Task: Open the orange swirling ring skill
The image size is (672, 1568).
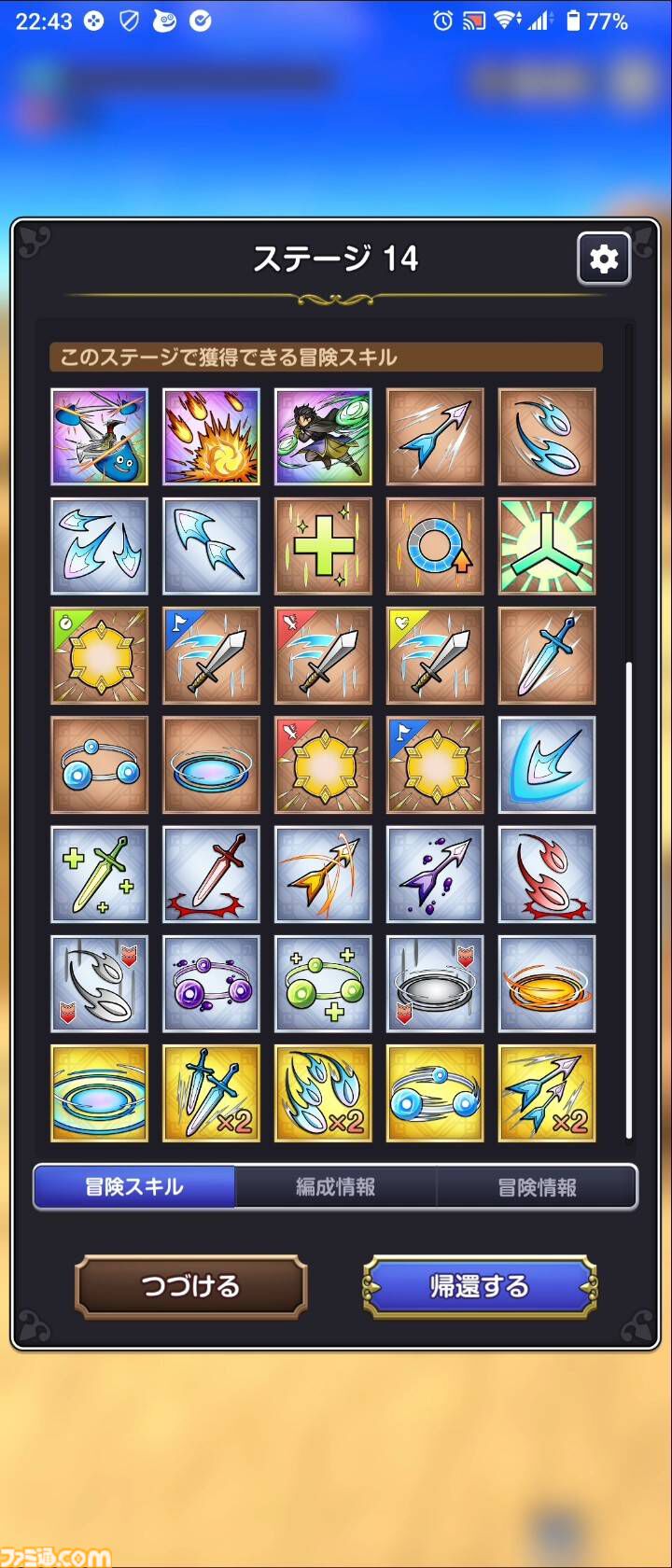Action: coord(547,983)
